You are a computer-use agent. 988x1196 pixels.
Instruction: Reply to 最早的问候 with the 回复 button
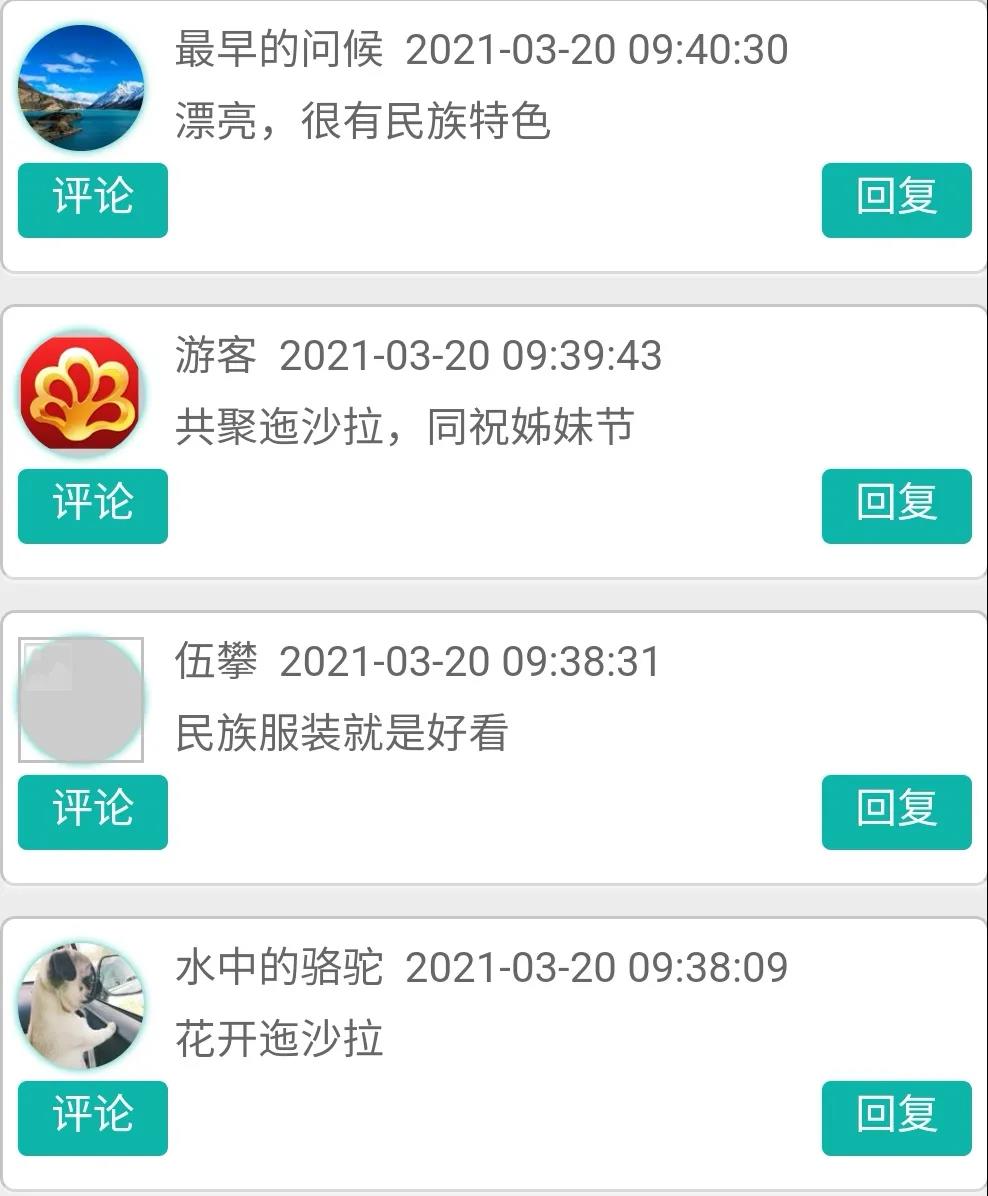tap(896, 200)
